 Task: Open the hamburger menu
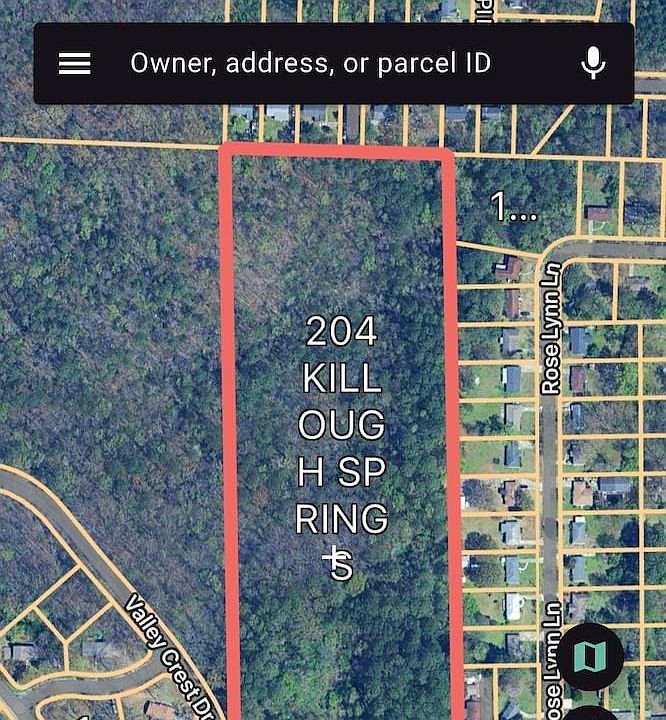(75, 64)
